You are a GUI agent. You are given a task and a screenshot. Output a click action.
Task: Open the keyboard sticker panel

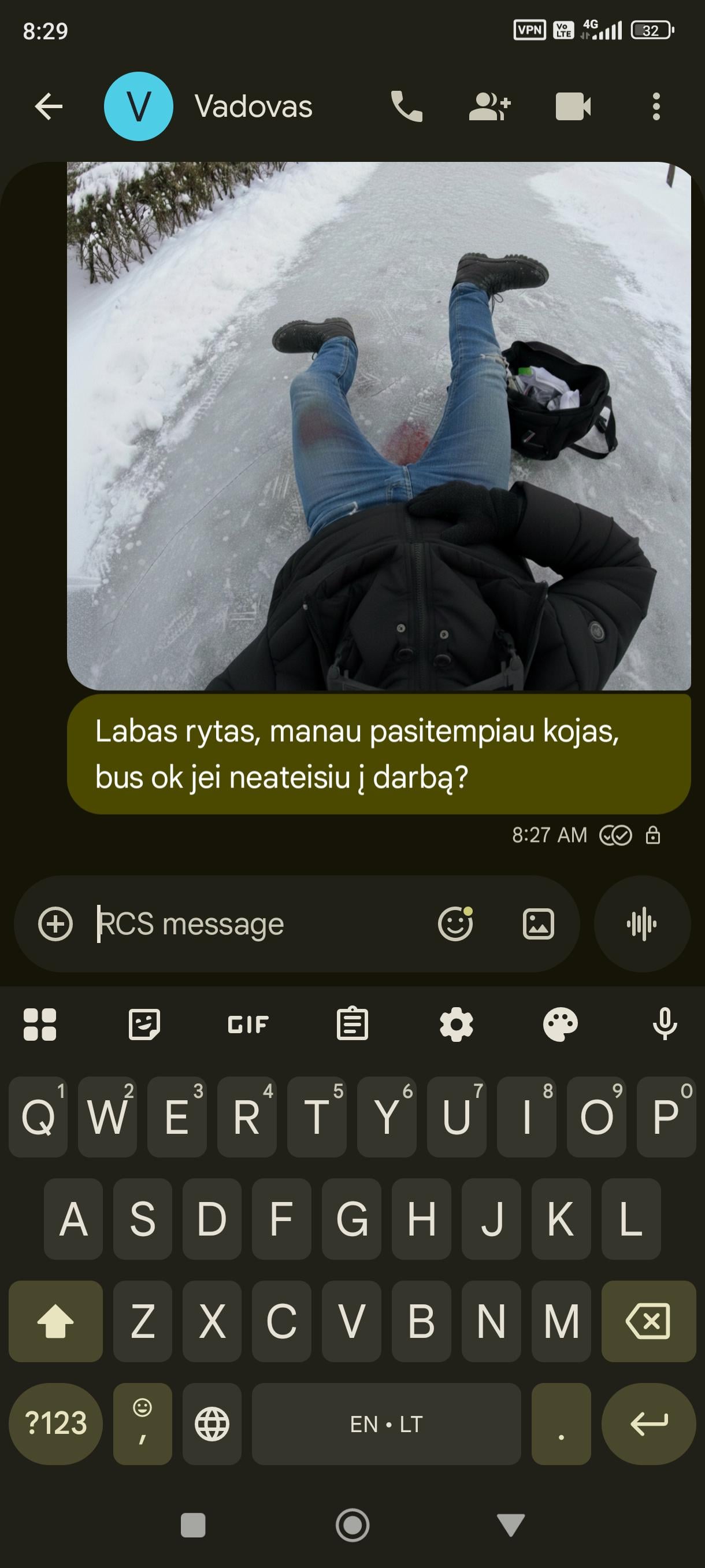point(144,1025)
